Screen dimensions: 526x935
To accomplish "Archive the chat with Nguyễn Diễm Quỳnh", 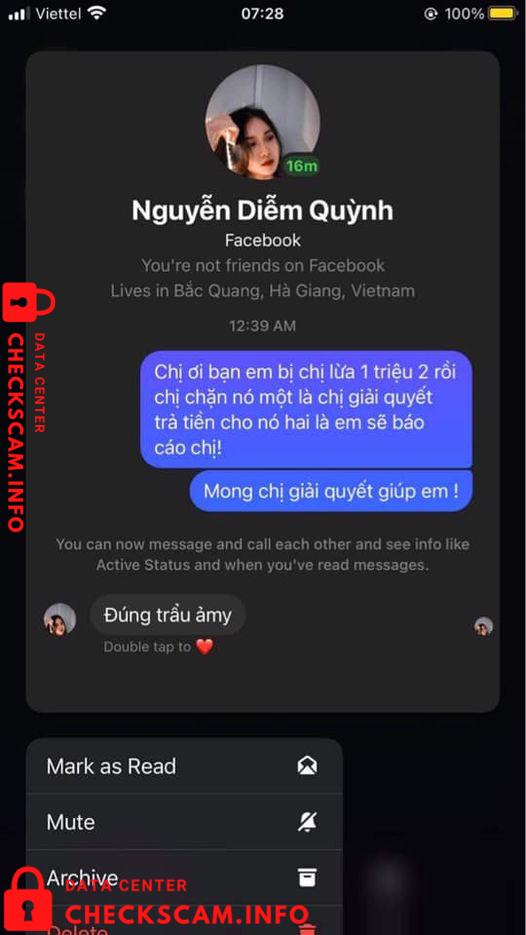I will (184, 878).
